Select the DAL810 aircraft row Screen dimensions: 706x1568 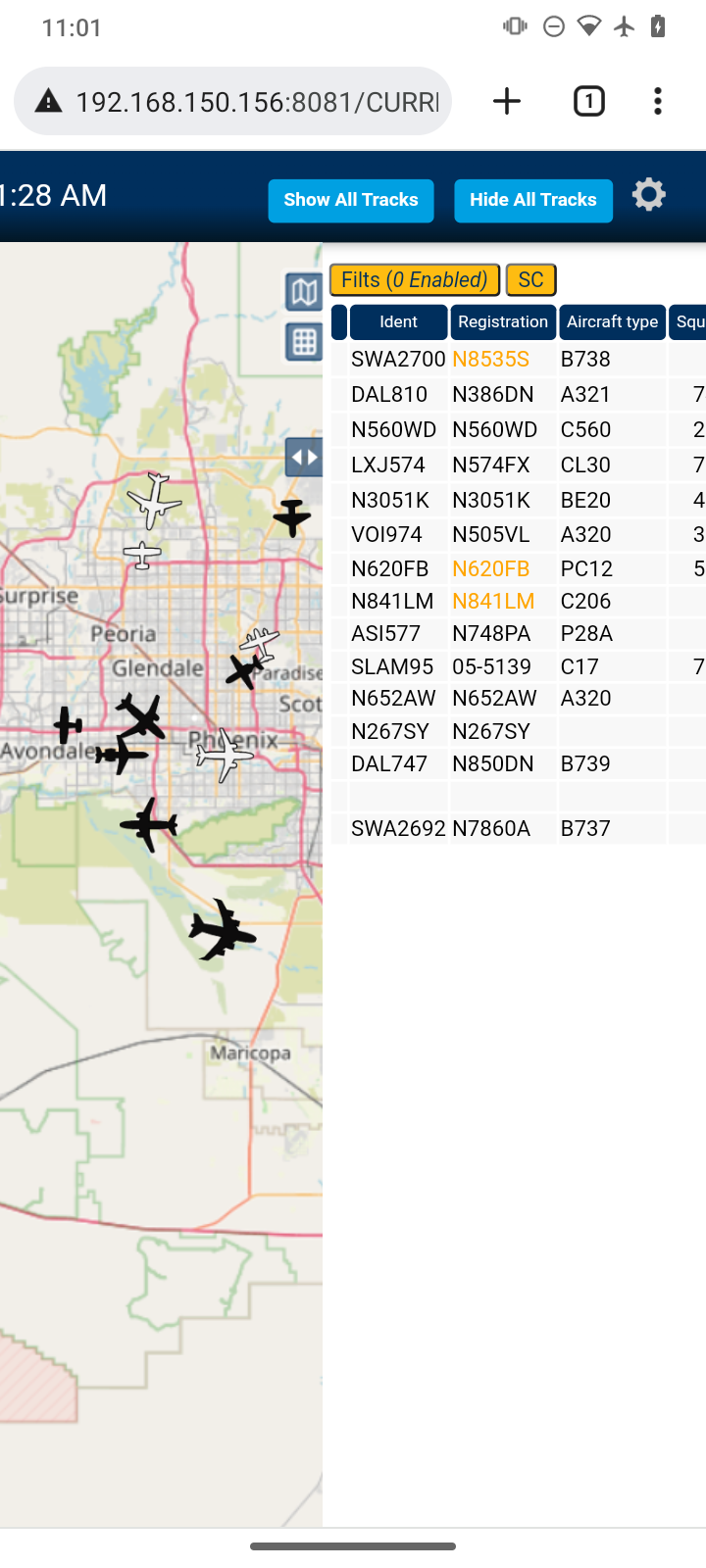[518, 395]
